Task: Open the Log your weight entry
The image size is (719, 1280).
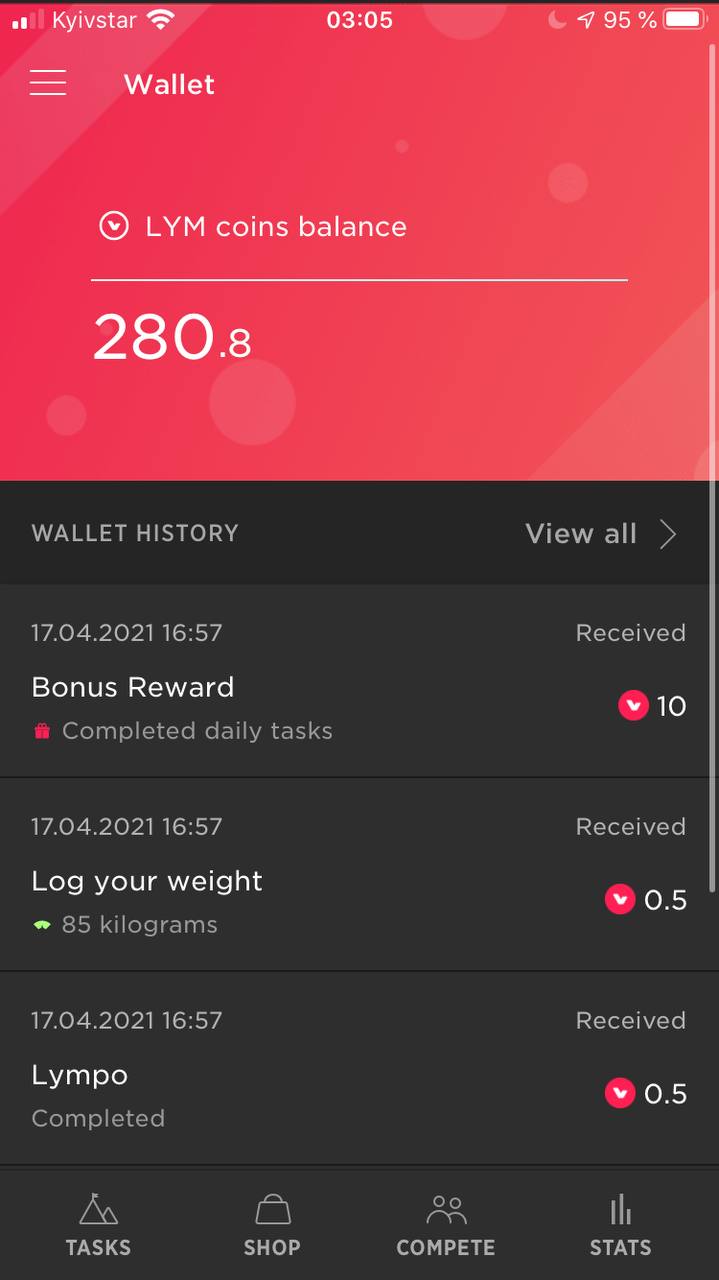Action: (x=359, y=875)
